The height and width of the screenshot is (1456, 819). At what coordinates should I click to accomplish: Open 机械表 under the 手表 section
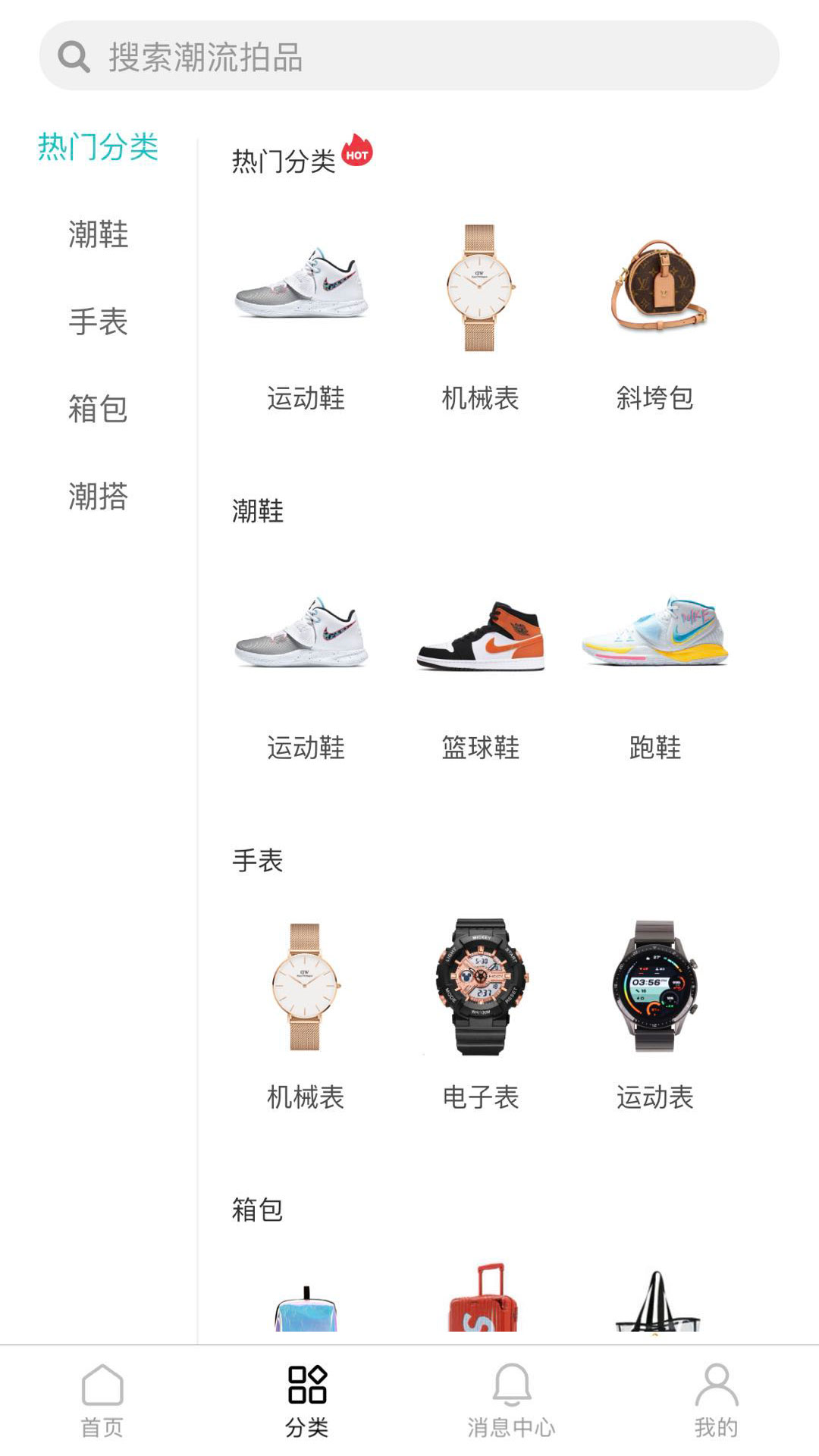(305, 1016)
